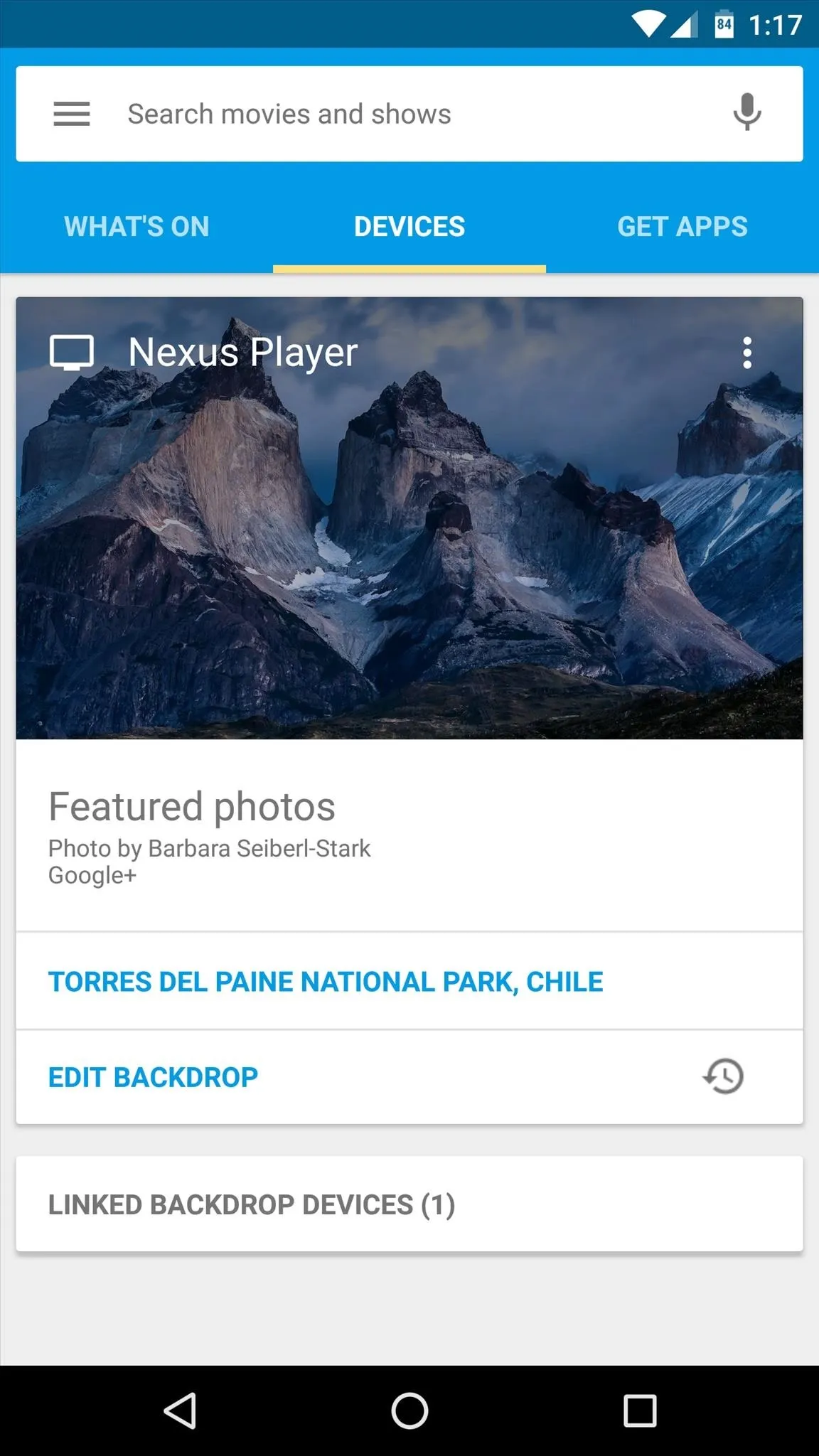Go back with the system back button
The height and width of the screenshot is (1456, 819).
[181, 1410]
